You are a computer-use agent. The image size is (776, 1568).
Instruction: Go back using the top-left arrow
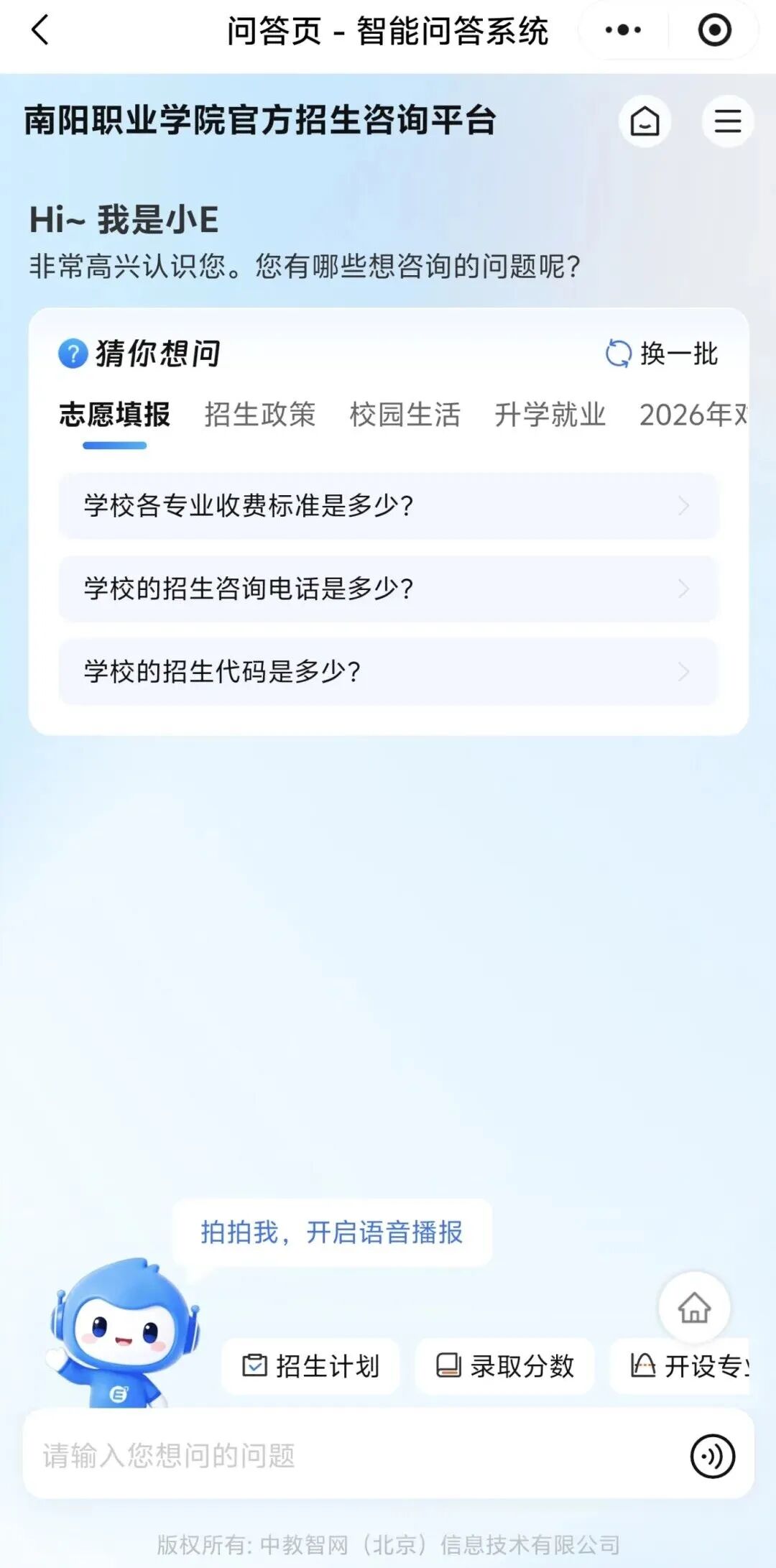41,30
